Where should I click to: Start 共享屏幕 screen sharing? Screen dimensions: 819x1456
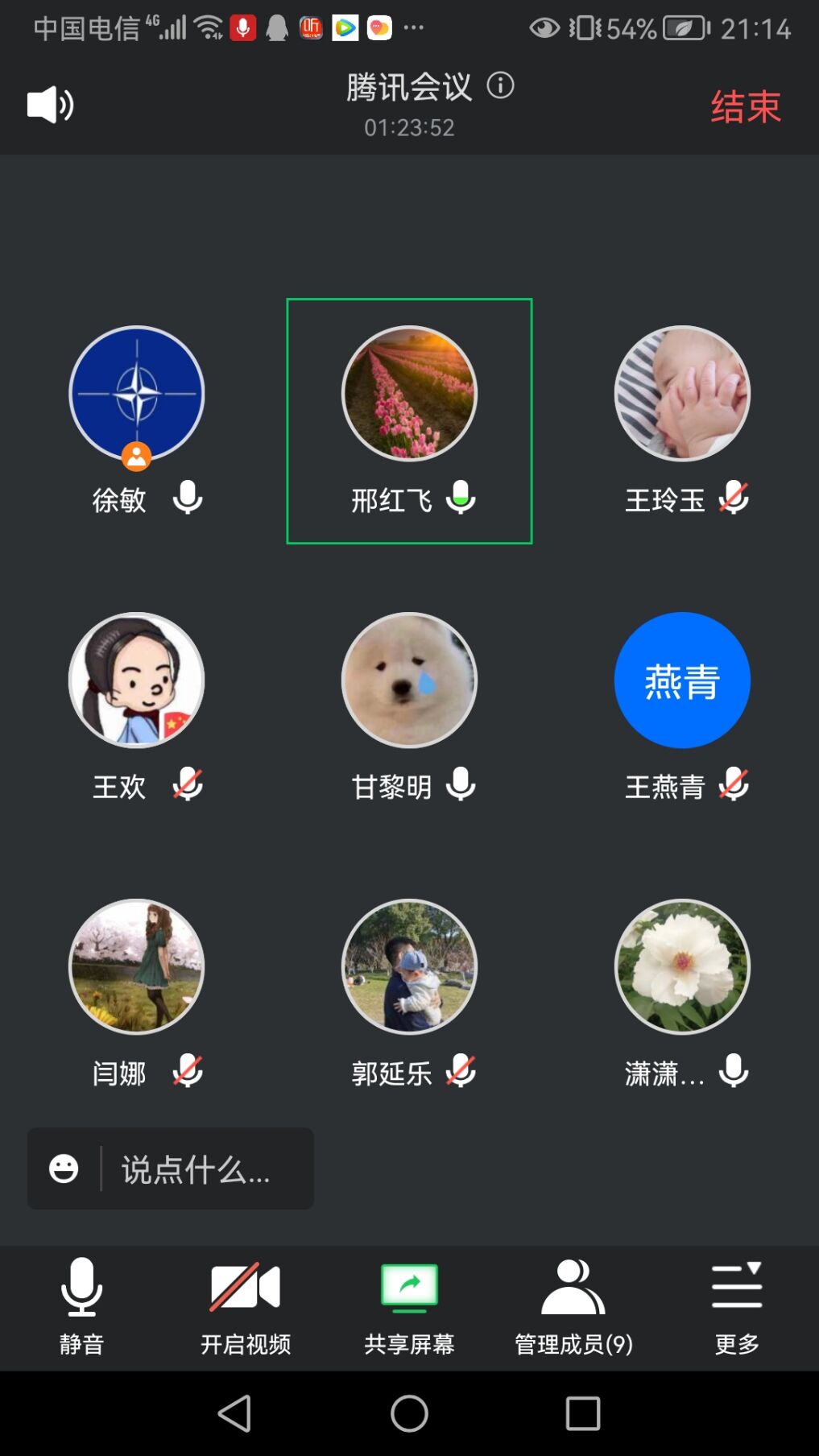(x=409, y=1305)
